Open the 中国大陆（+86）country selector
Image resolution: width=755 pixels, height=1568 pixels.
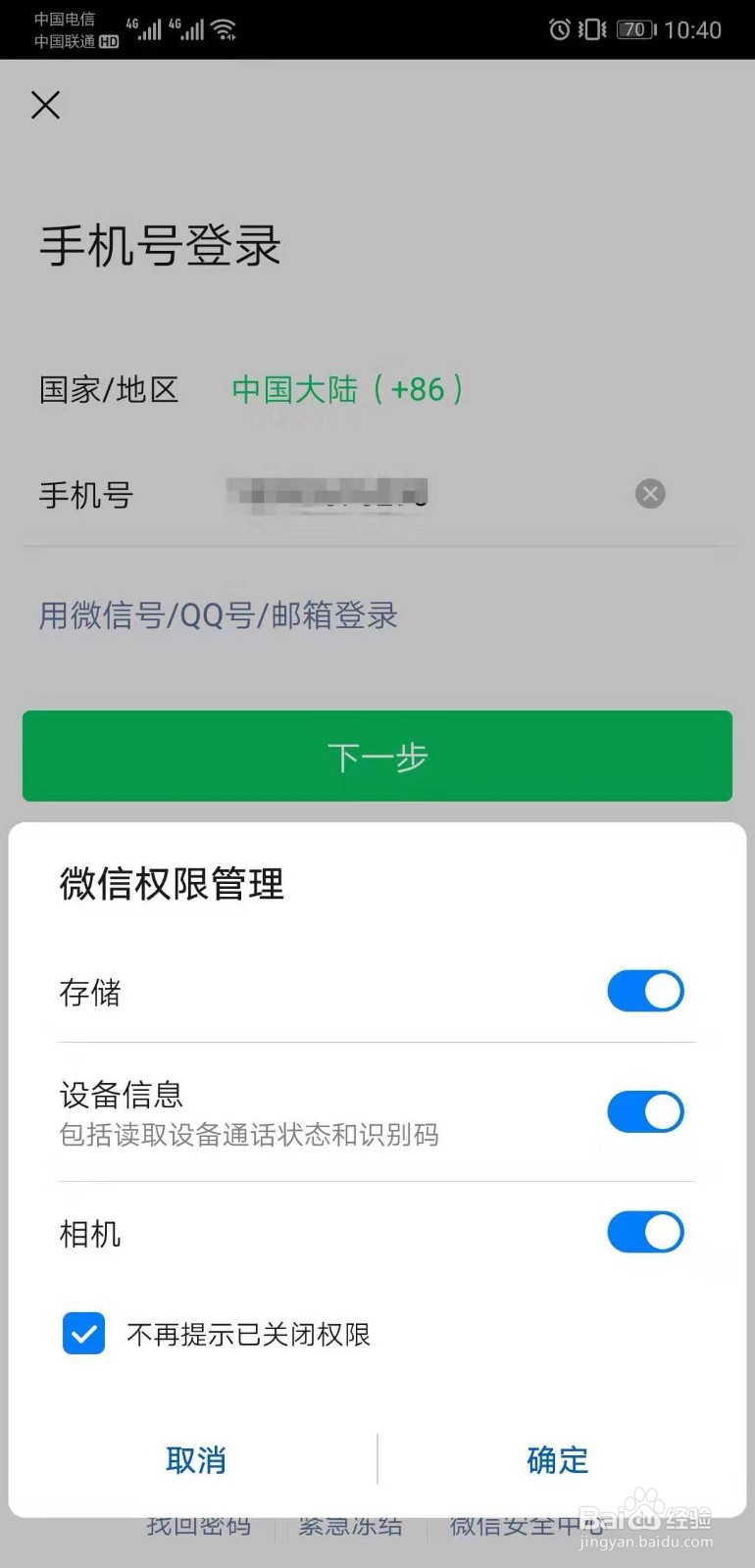346,389
